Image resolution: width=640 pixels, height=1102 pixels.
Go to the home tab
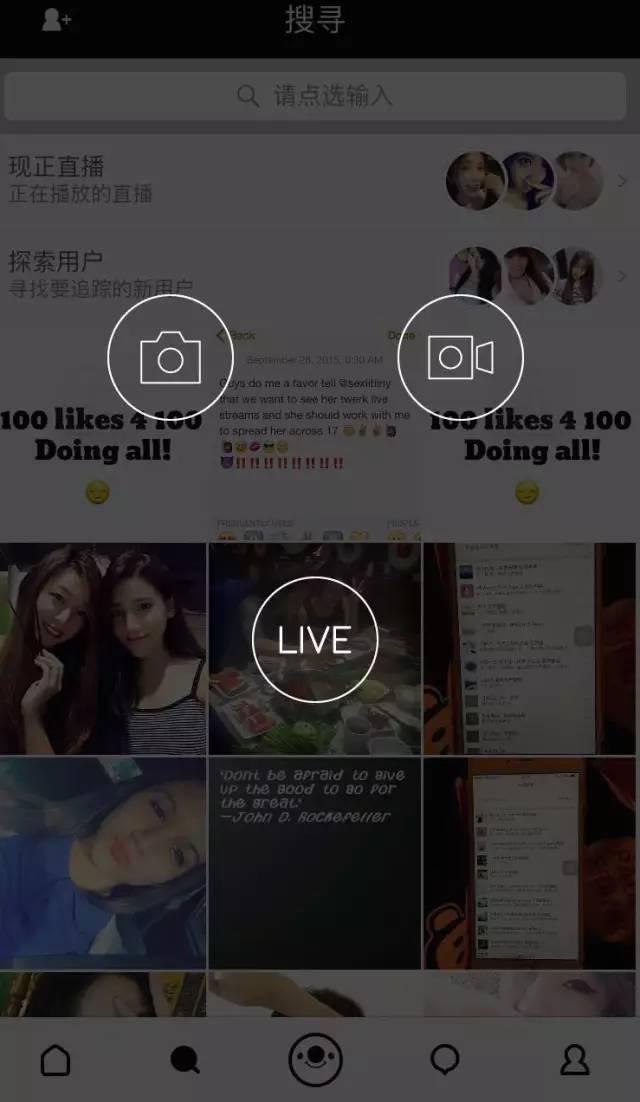[x=56, y=1060]
